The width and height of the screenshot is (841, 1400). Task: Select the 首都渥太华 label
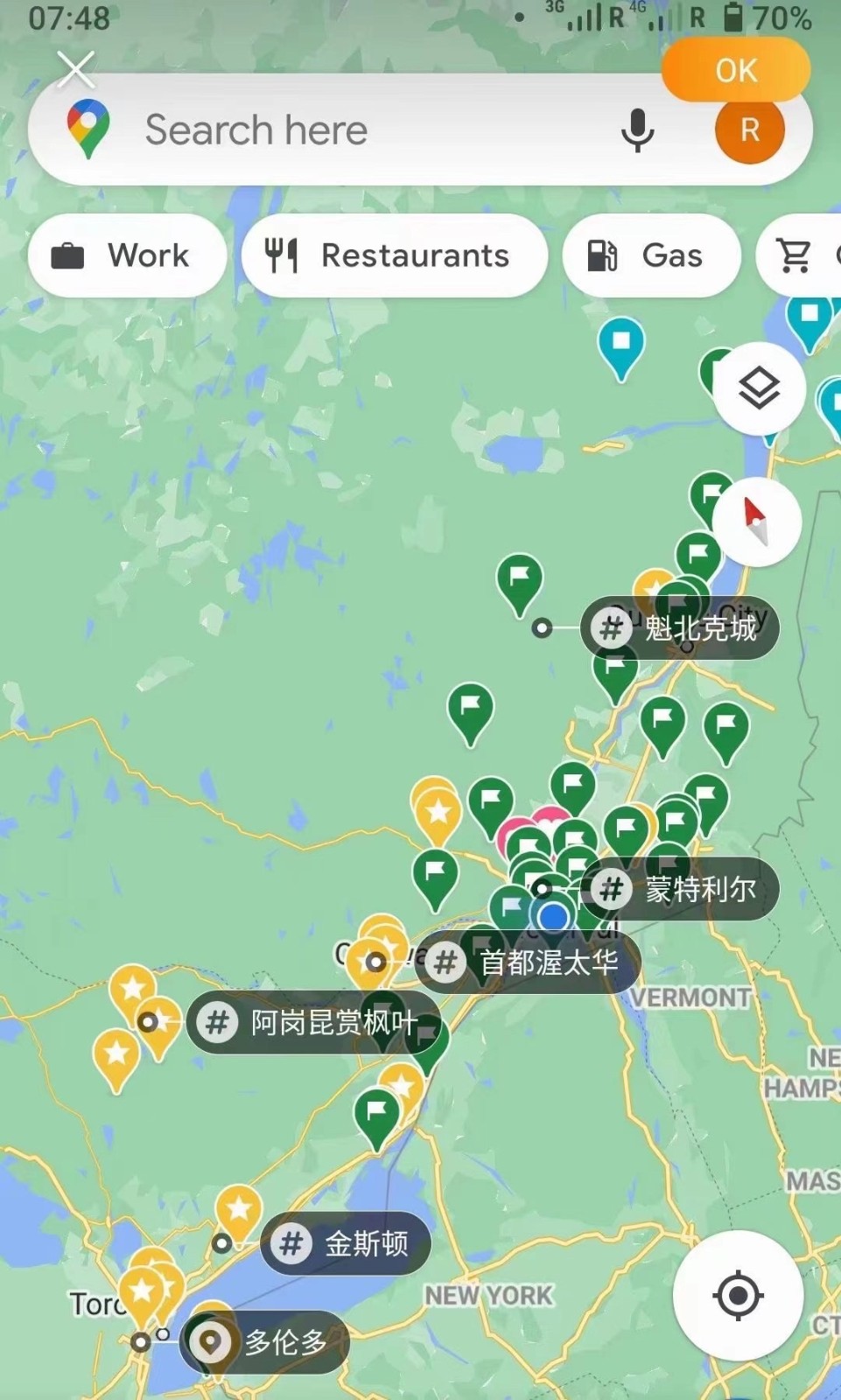point(529,962)
